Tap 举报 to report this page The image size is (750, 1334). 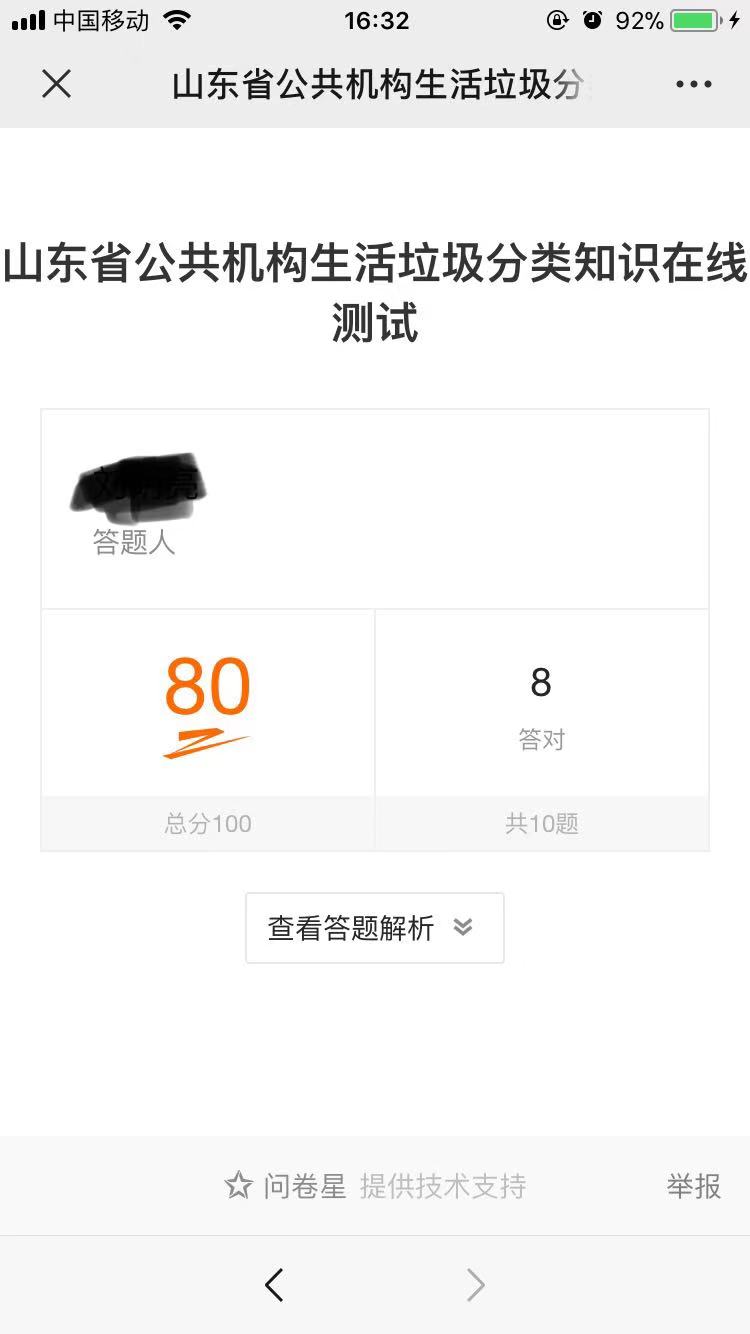(x=694, y=1186)
